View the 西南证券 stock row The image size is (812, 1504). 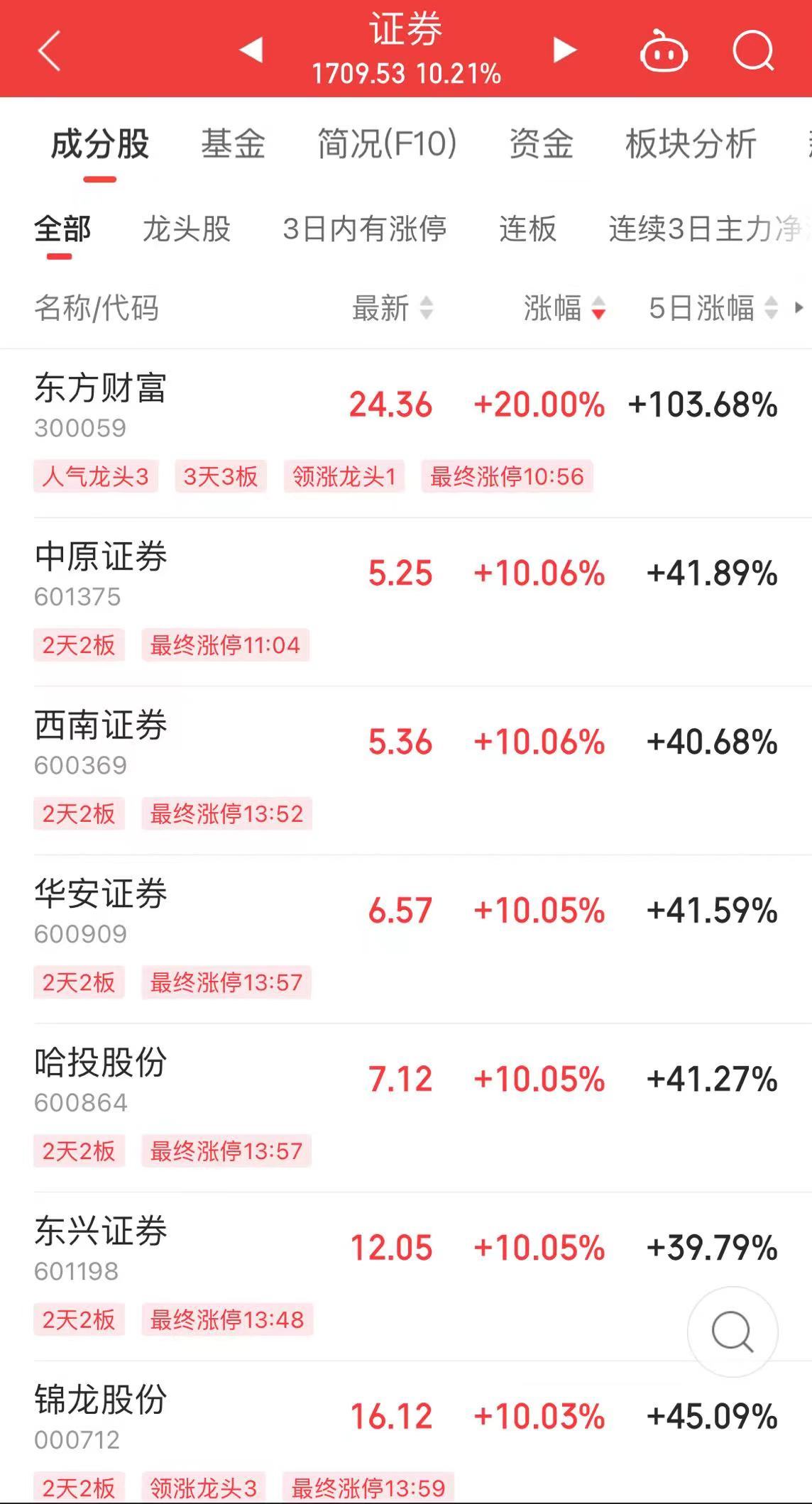coord(101,726)
